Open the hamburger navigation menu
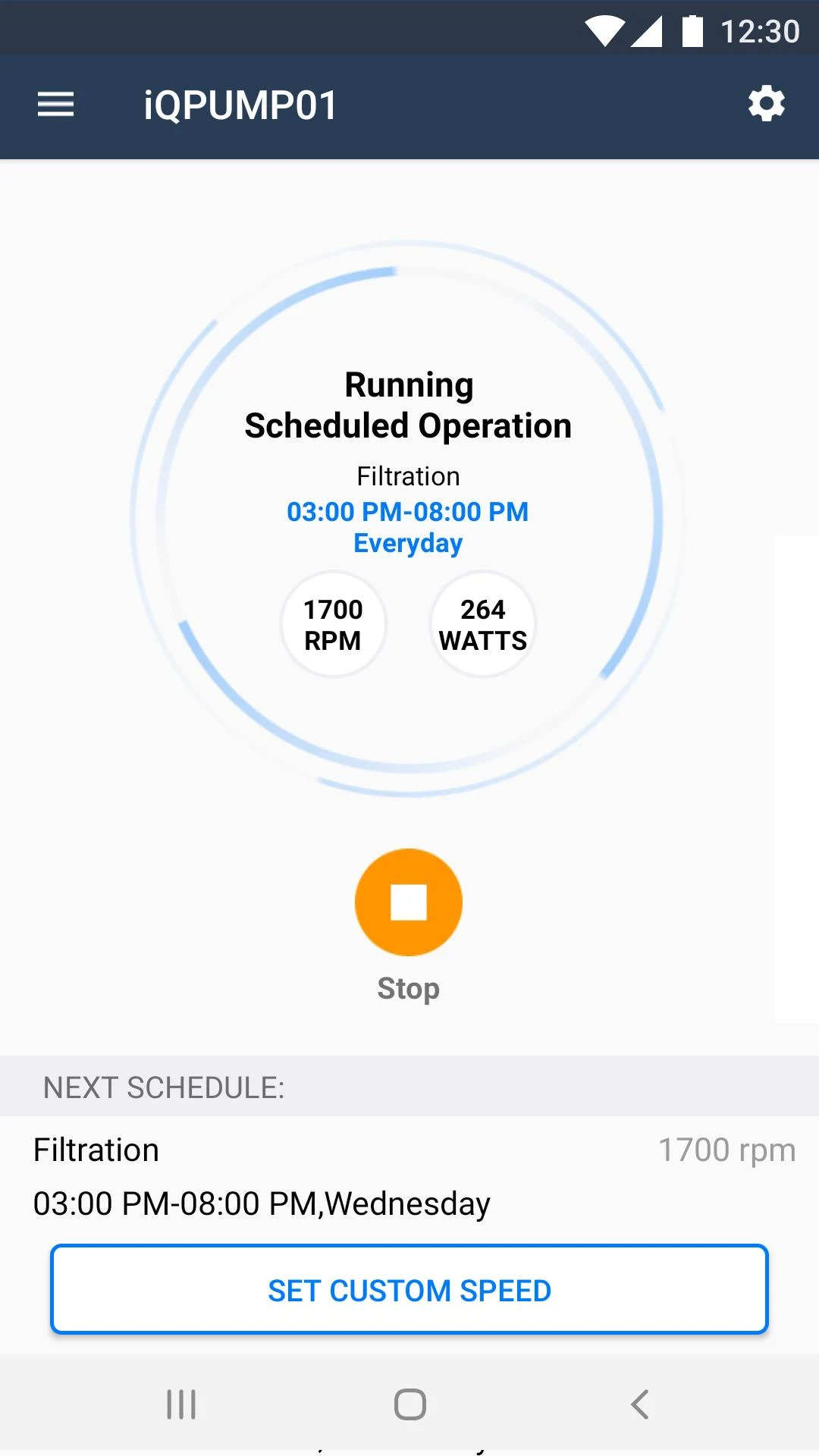This screenshot has width=819, height=1456. (x=56, y=105)
